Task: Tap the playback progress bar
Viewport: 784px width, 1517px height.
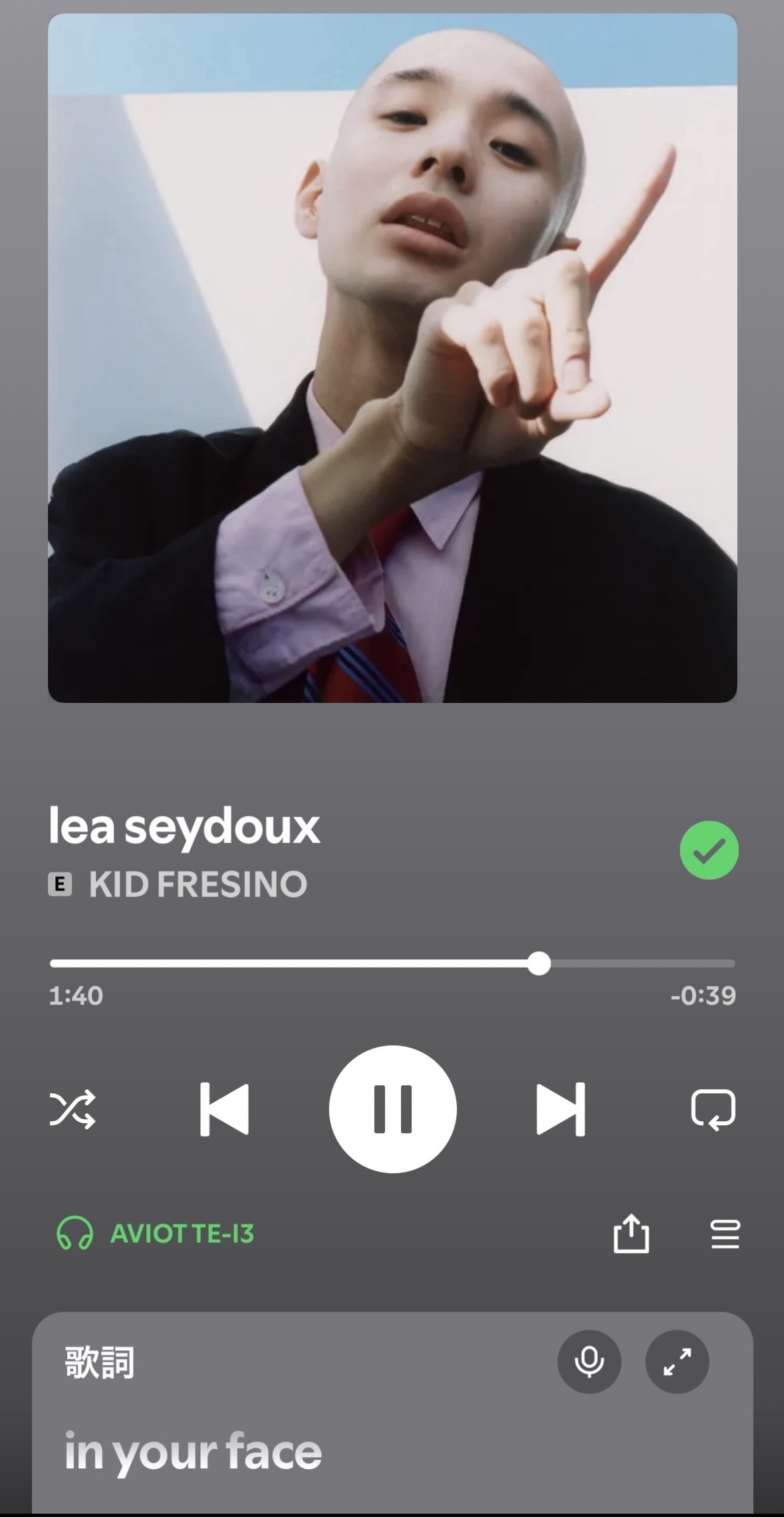Action: coord(392,963)
